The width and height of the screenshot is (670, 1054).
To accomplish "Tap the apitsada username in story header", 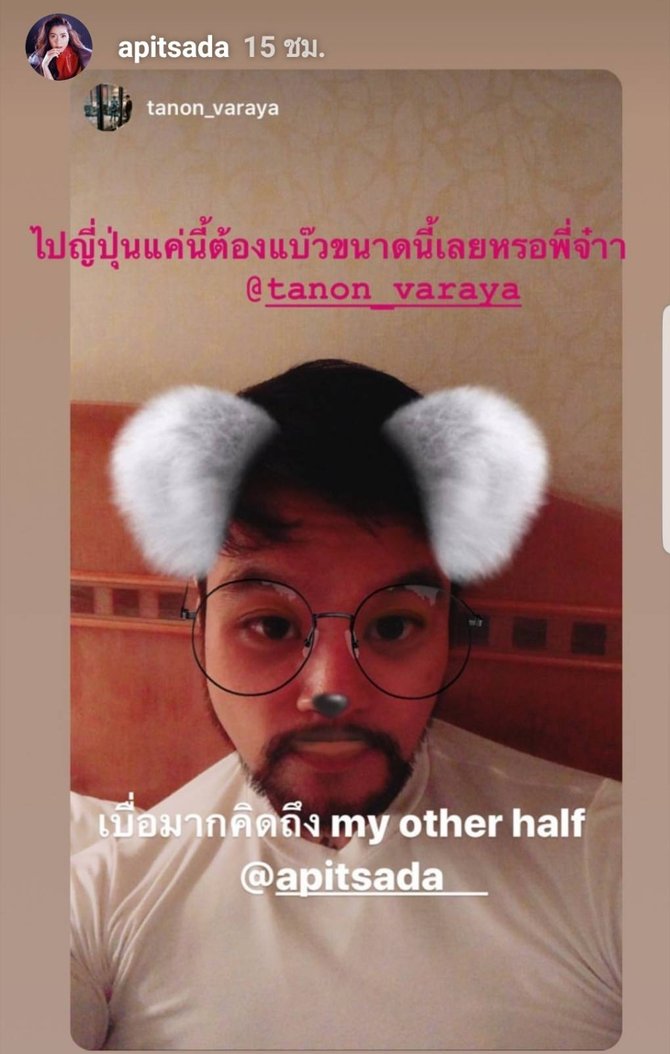I will [173, 47].
